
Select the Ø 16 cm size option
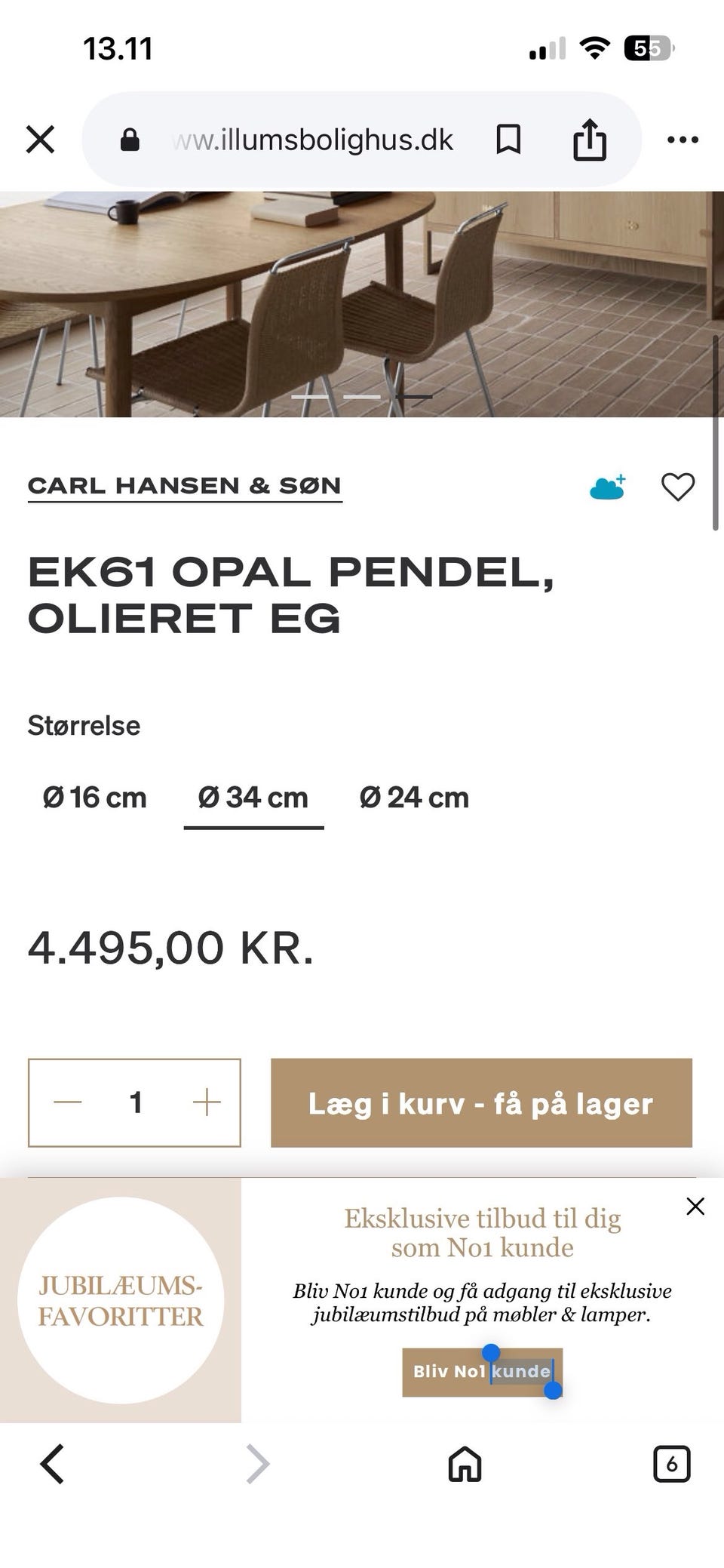pos(93,797)
